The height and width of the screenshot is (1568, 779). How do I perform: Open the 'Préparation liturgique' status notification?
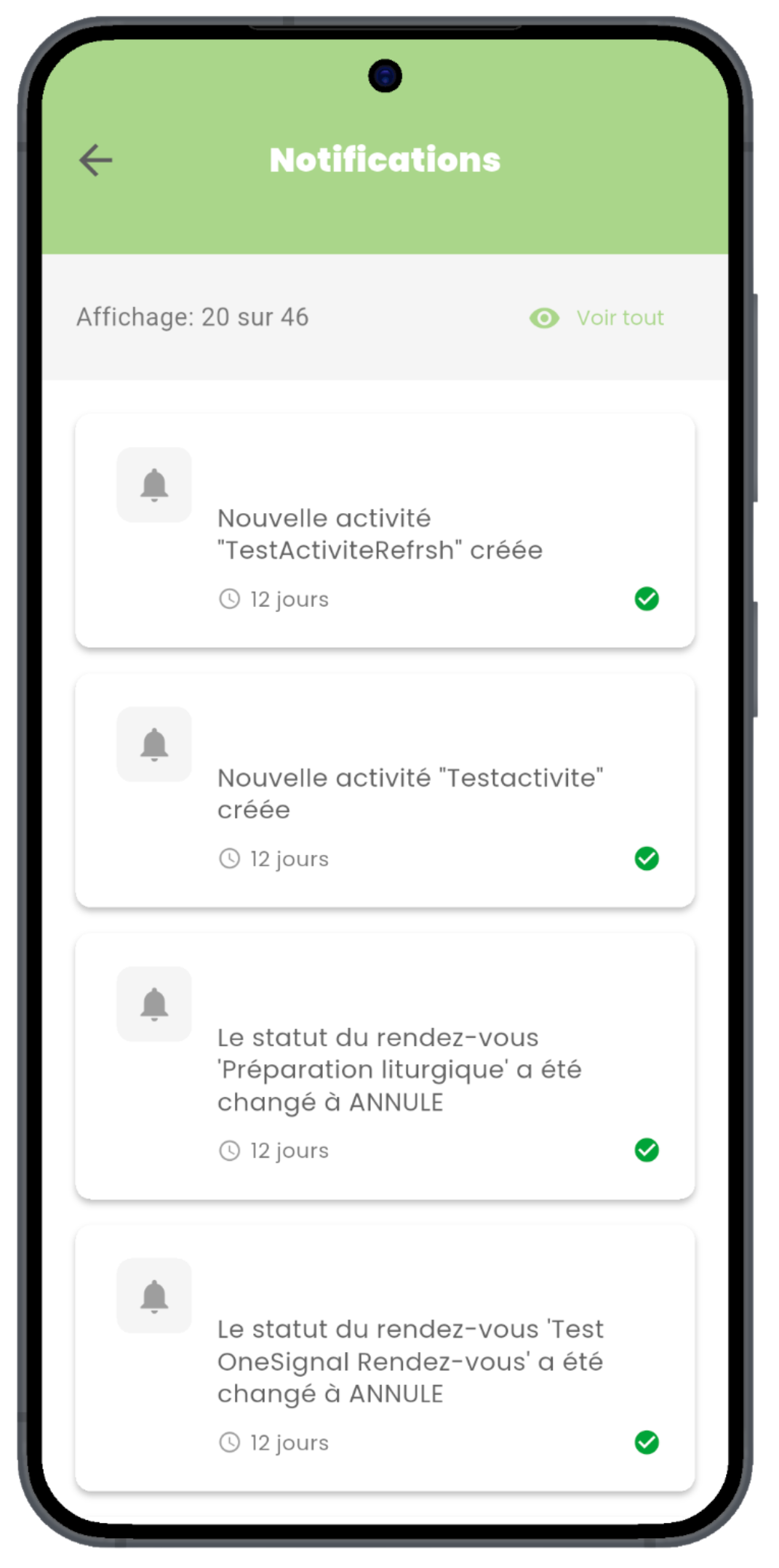(385, 1069)
